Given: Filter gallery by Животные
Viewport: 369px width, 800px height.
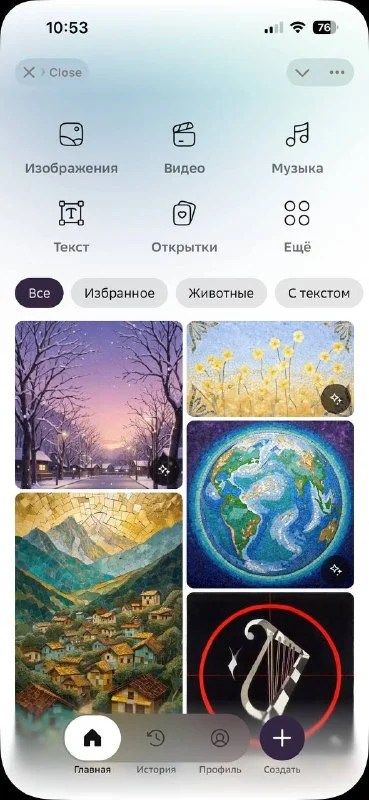Looking at the screenshot, I should (221, 293).
